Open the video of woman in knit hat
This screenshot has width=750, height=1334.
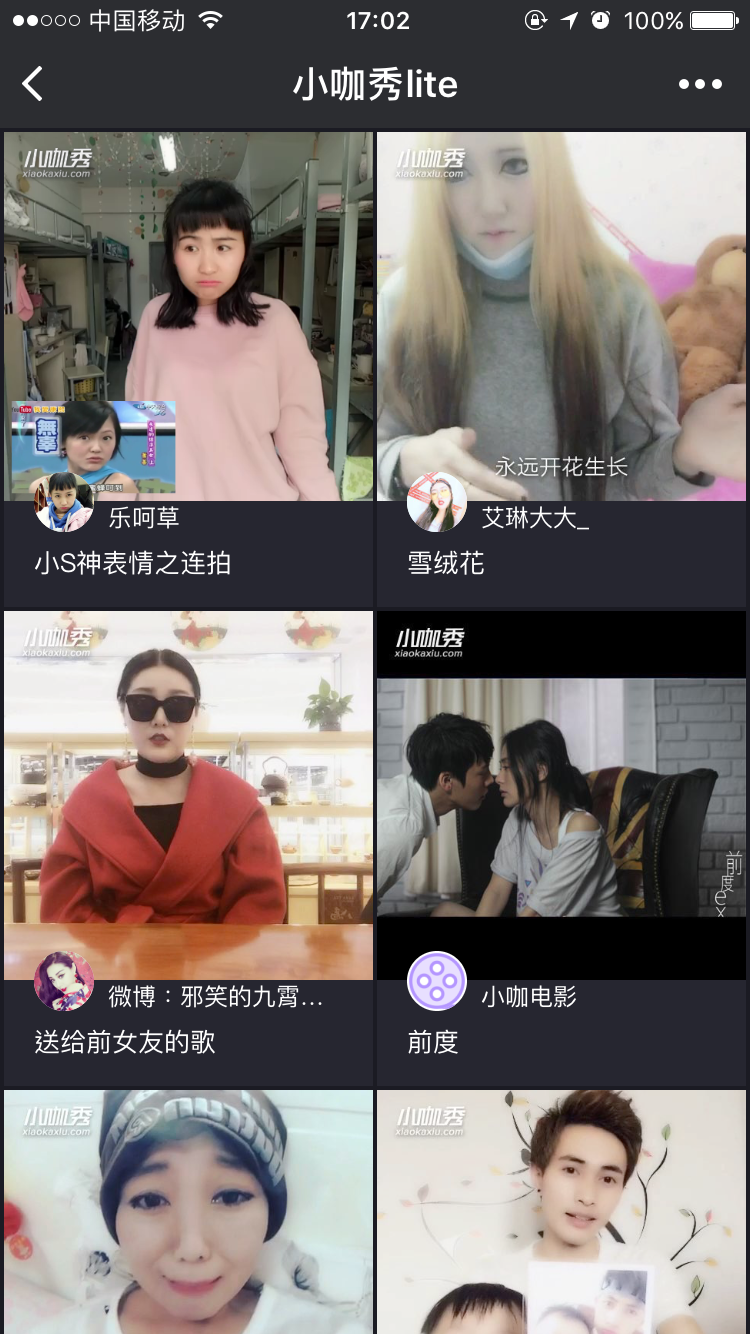(188, 1210)
